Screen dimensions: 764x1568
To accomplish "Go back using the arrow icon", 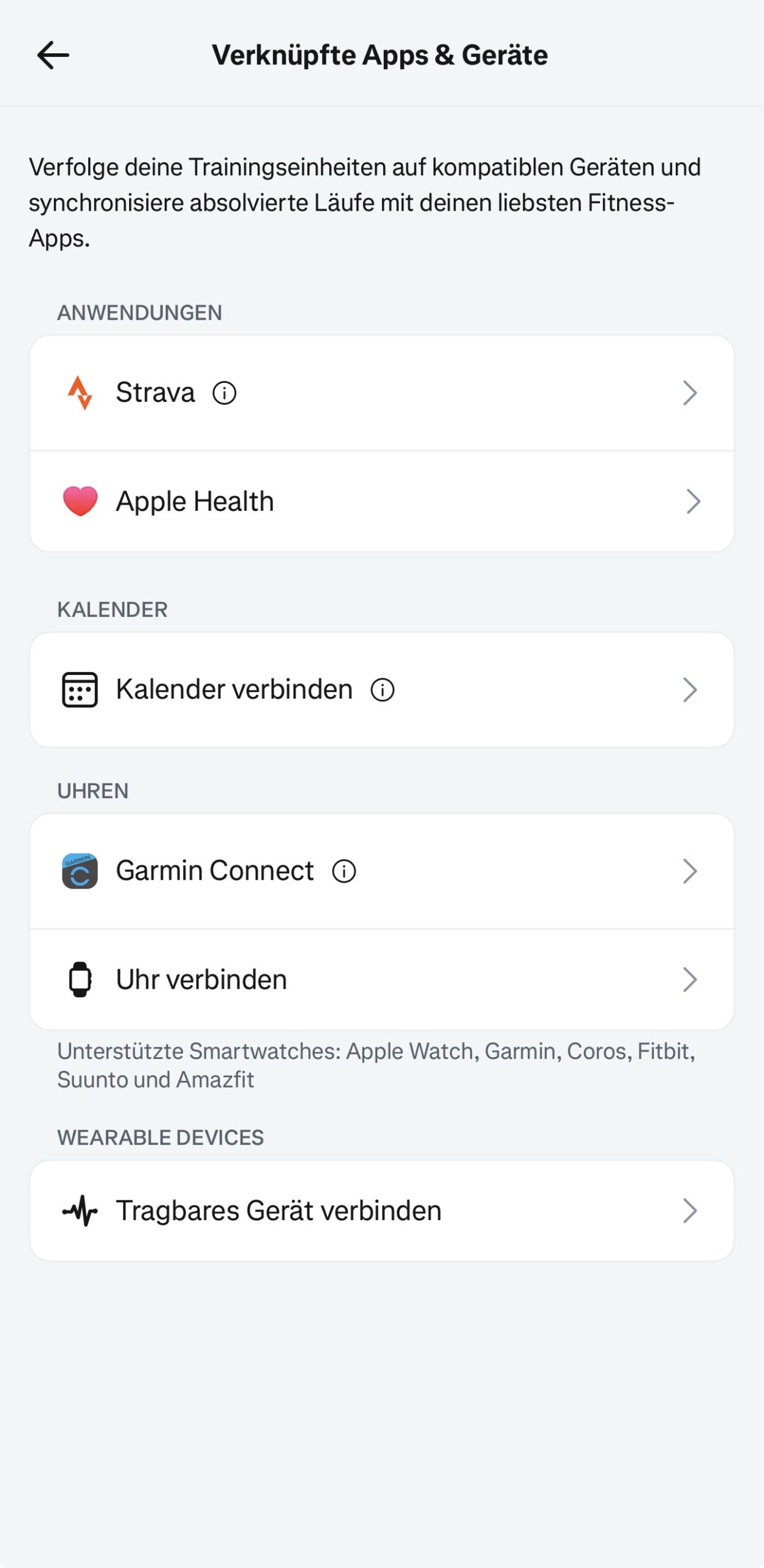I will pyautogui.click(x=53, y=56).
